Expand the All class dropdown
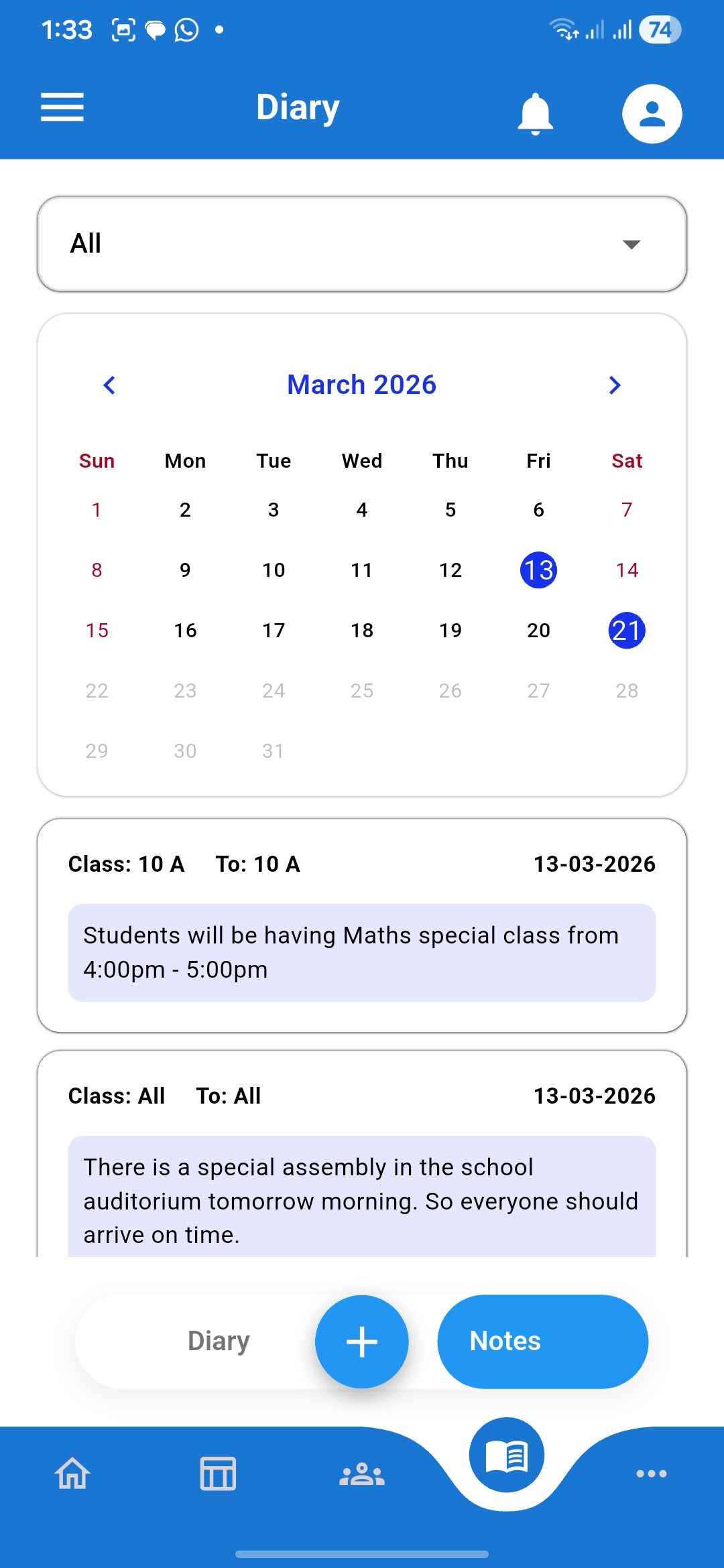 tap(362, 244)
